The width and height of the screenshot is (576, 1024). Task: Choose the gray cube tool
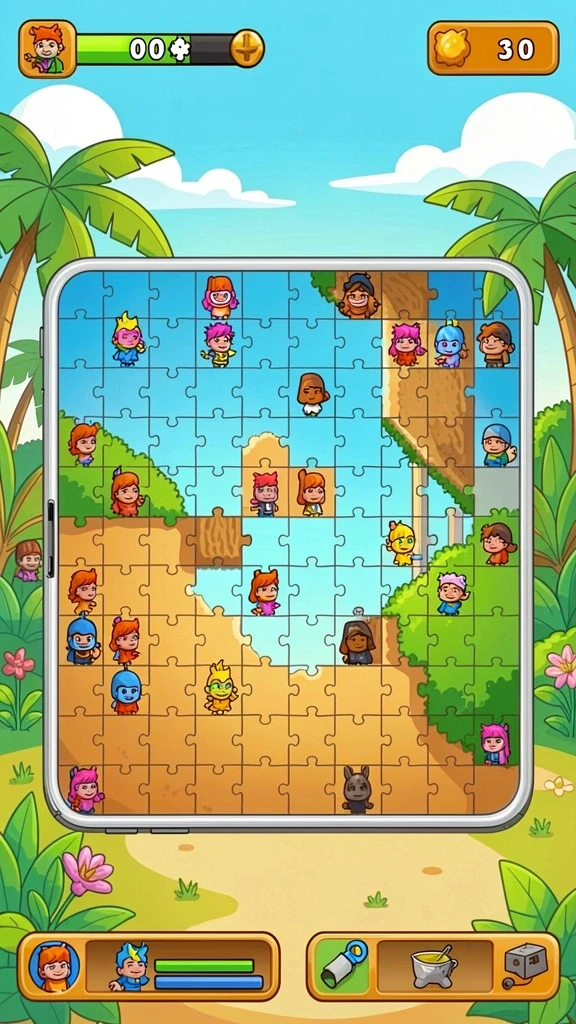(525, 966)
